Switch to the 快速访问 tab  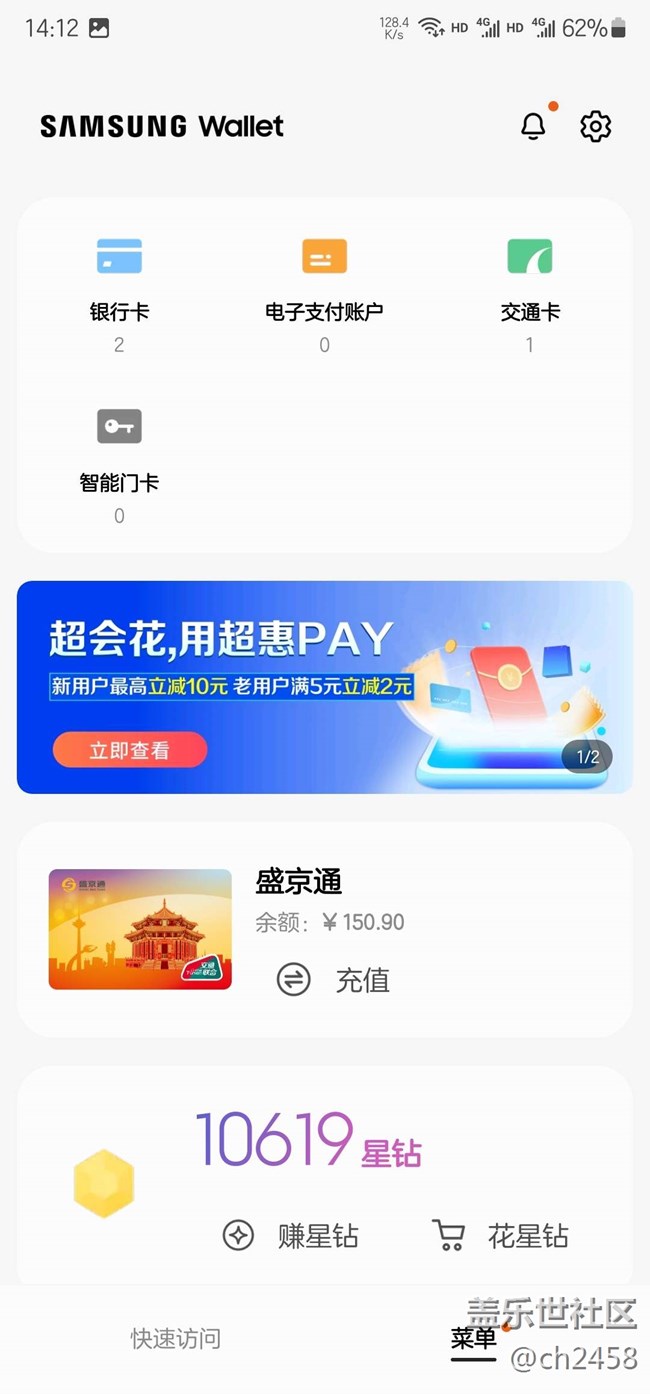point(175,1339)
